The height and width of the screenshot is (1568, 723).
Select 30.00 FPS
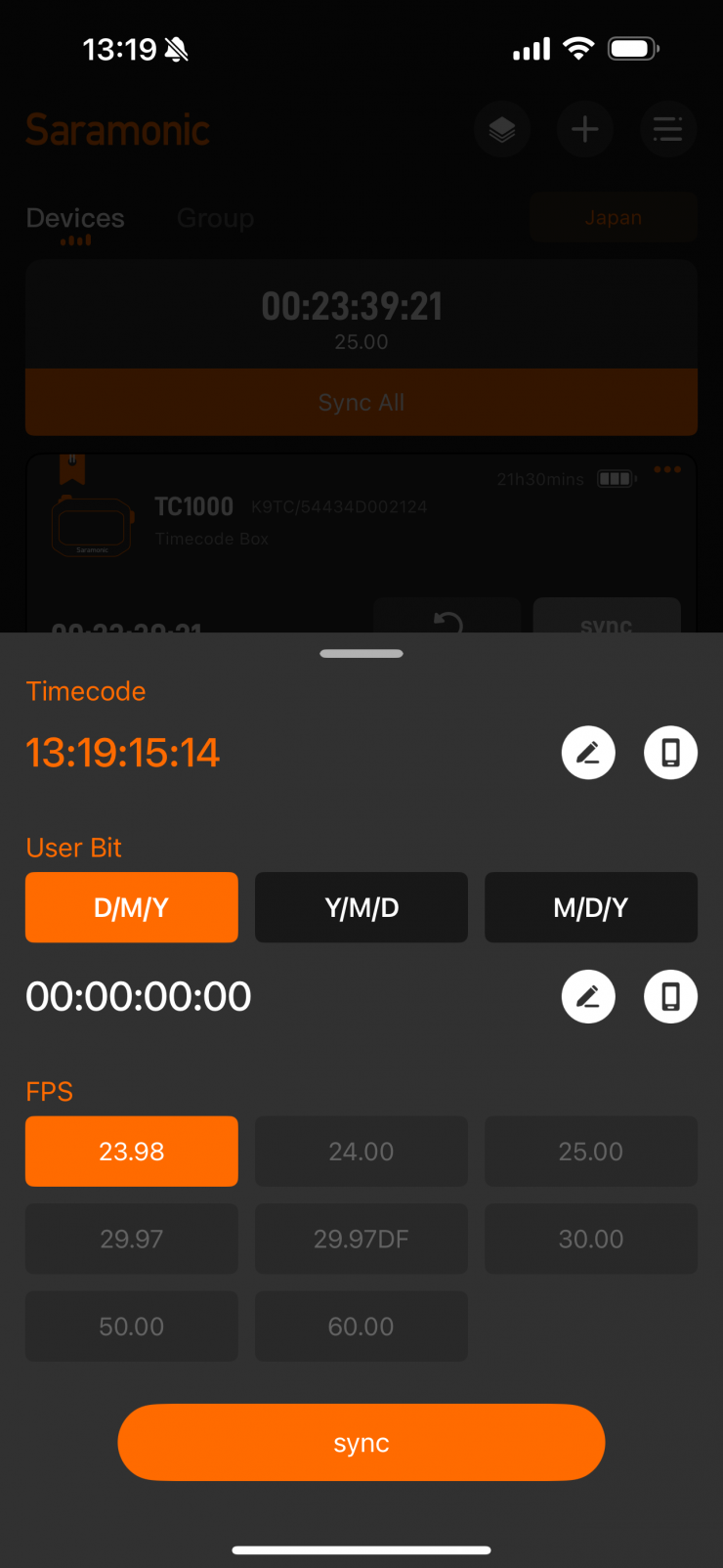(x=591, y=1239)
